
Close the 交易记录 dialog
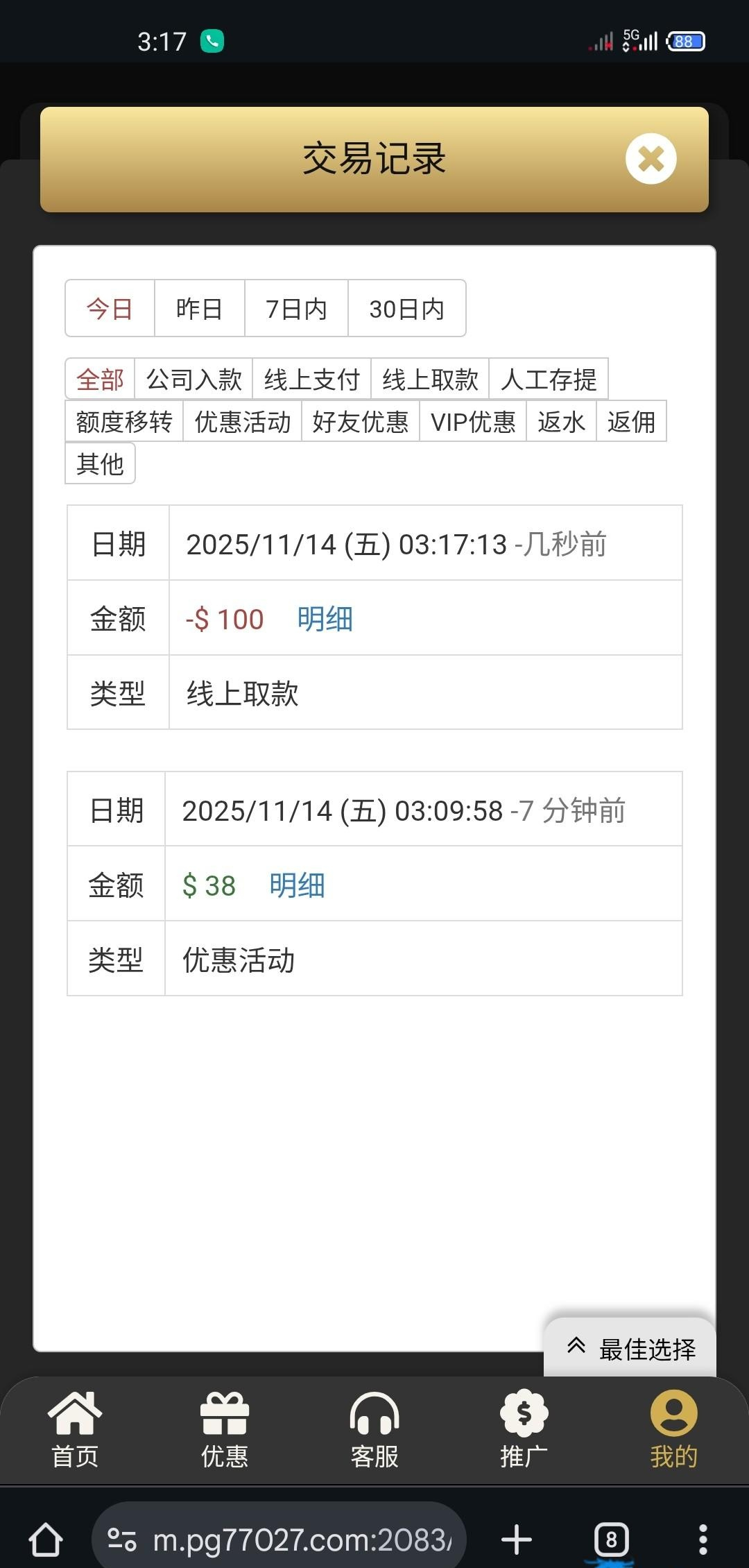pos(651,159)
